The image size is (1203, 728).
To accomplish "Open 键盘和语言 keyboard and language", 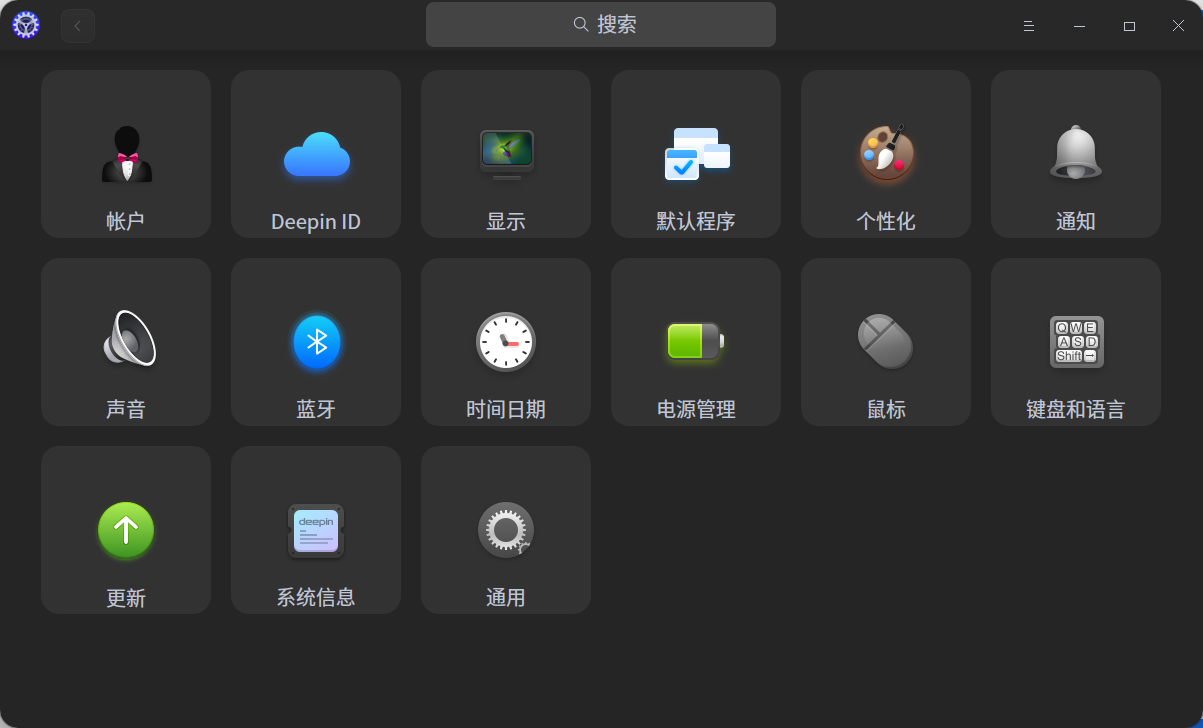I will tap(1076, 342).
